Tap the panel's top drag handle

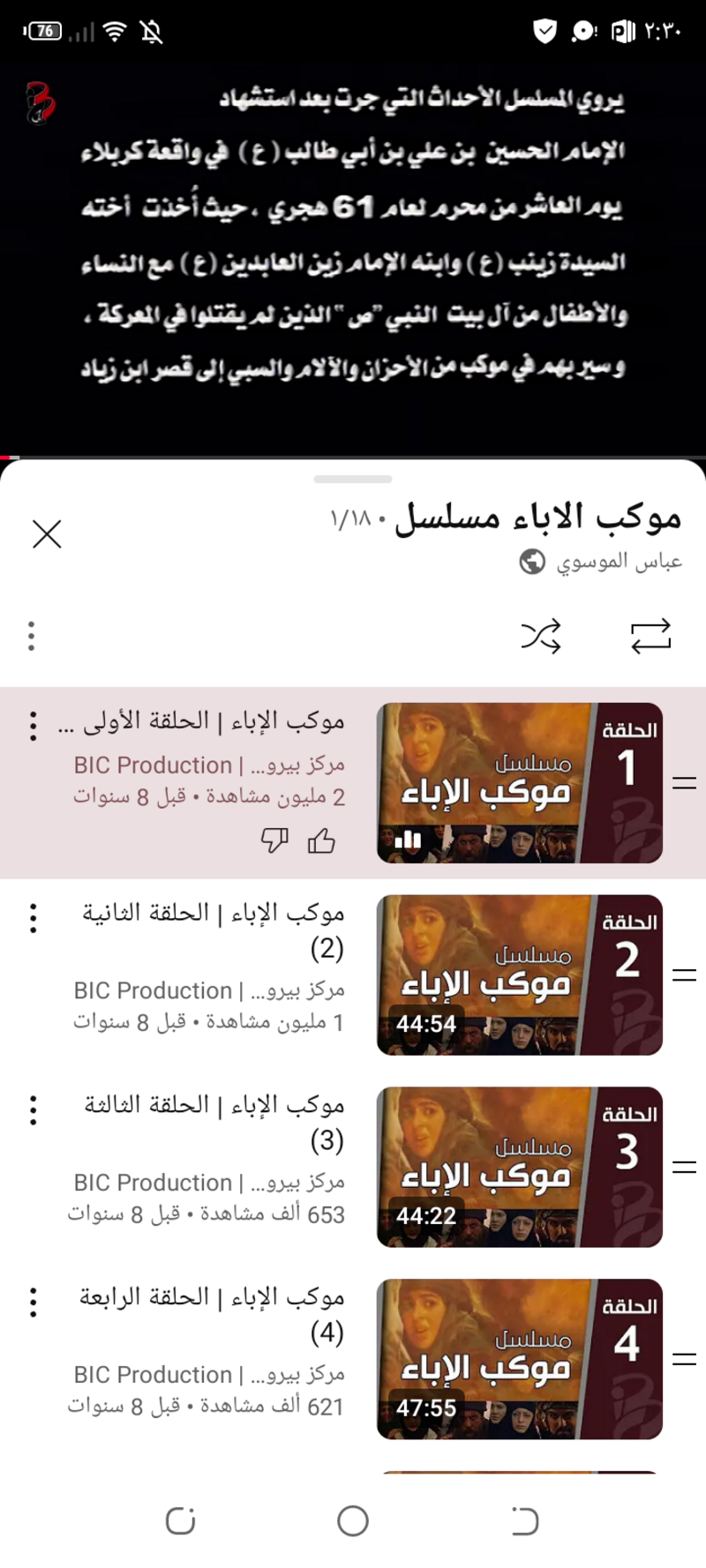pyautogui.click(x=353, y=479)
